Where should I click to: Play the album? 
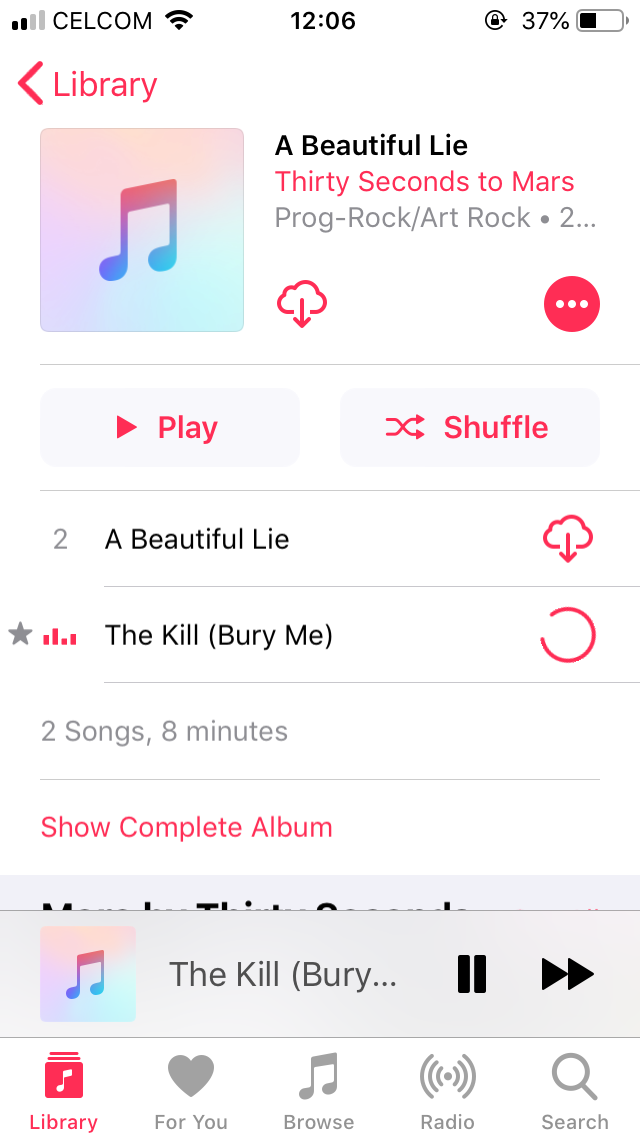click(x=170, y=428)
